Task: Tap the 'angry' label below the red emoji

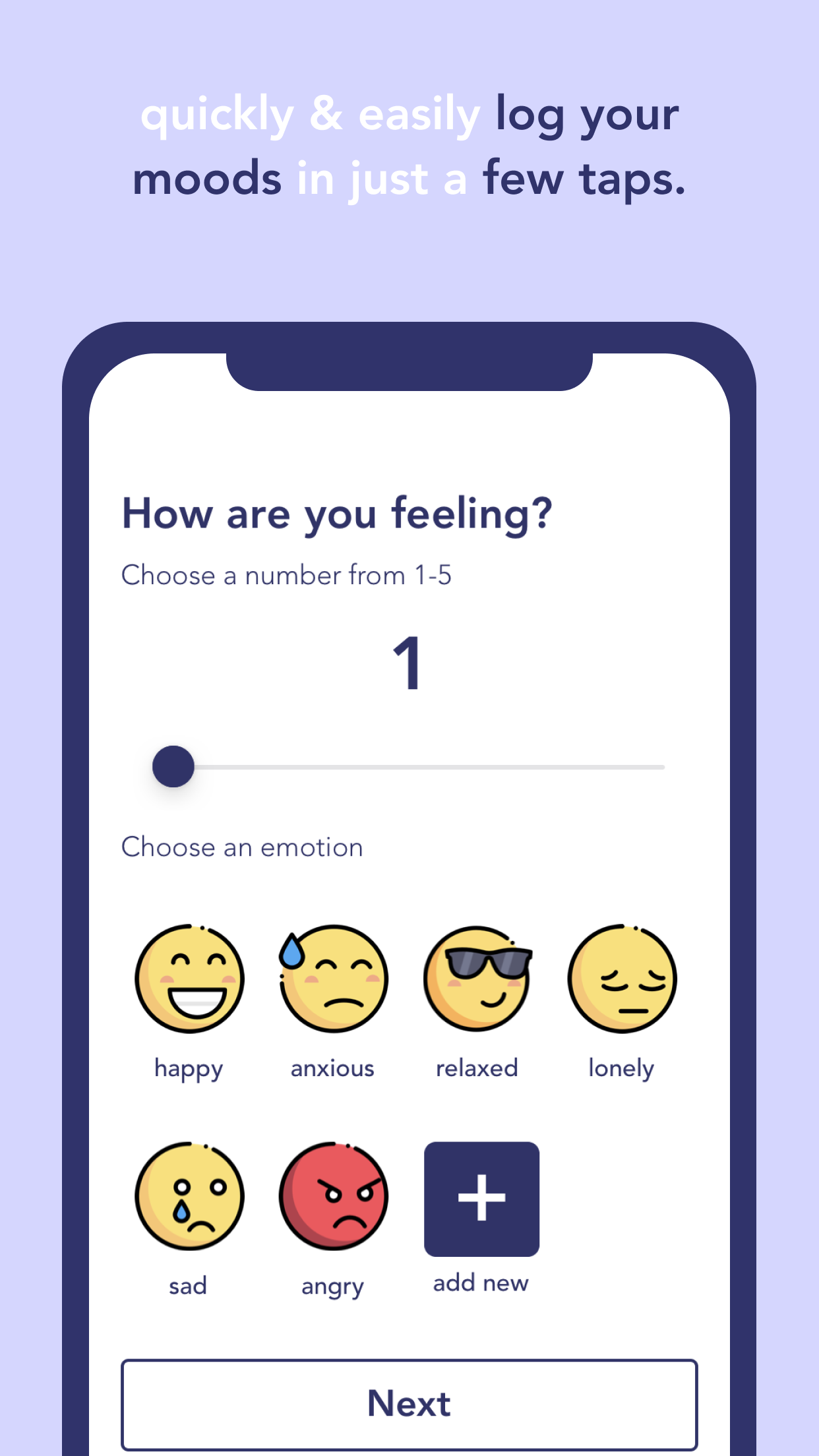Action: (x=332, y=1285)
